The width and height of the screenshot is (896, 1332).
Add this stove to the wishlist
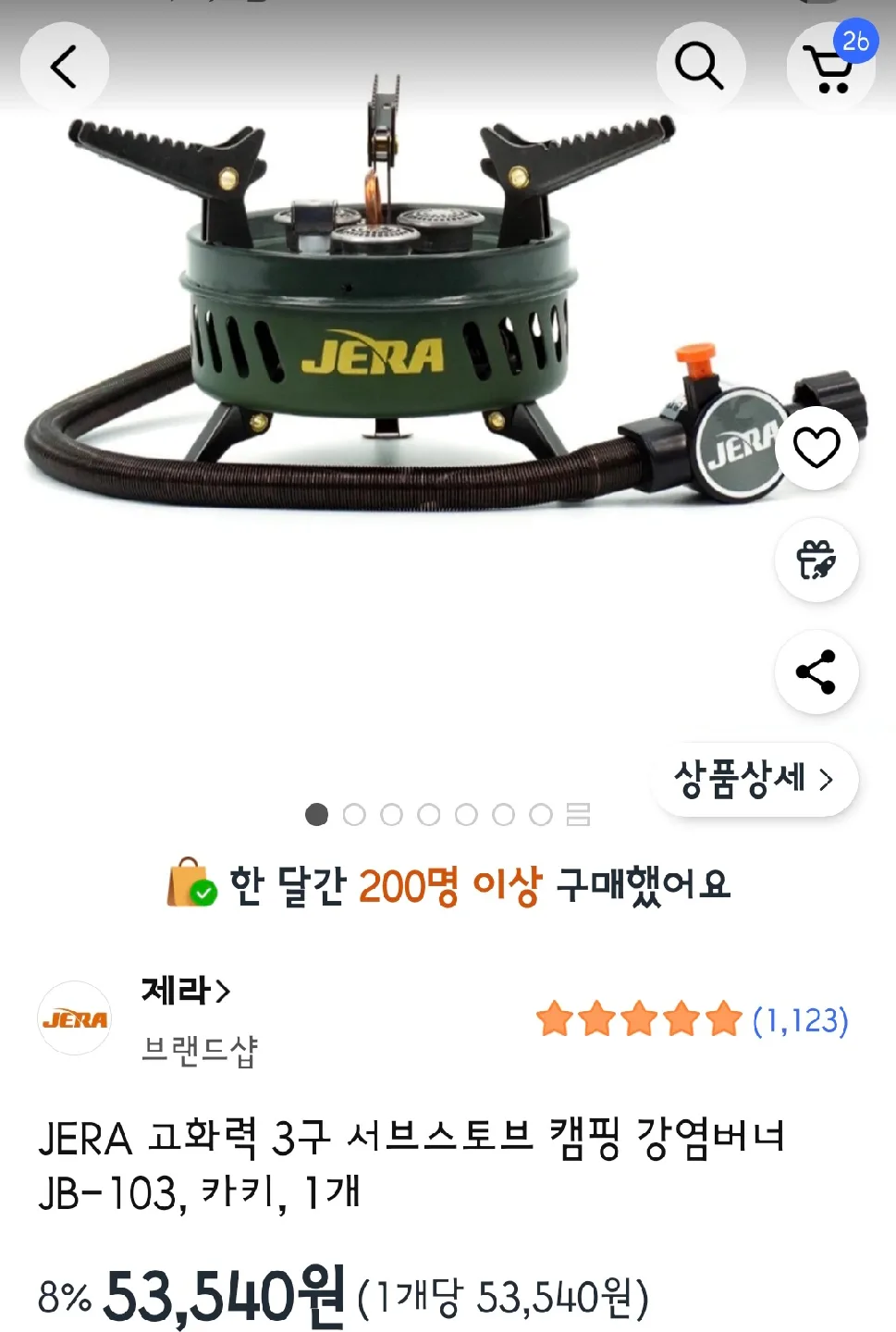tap(816, 449)
